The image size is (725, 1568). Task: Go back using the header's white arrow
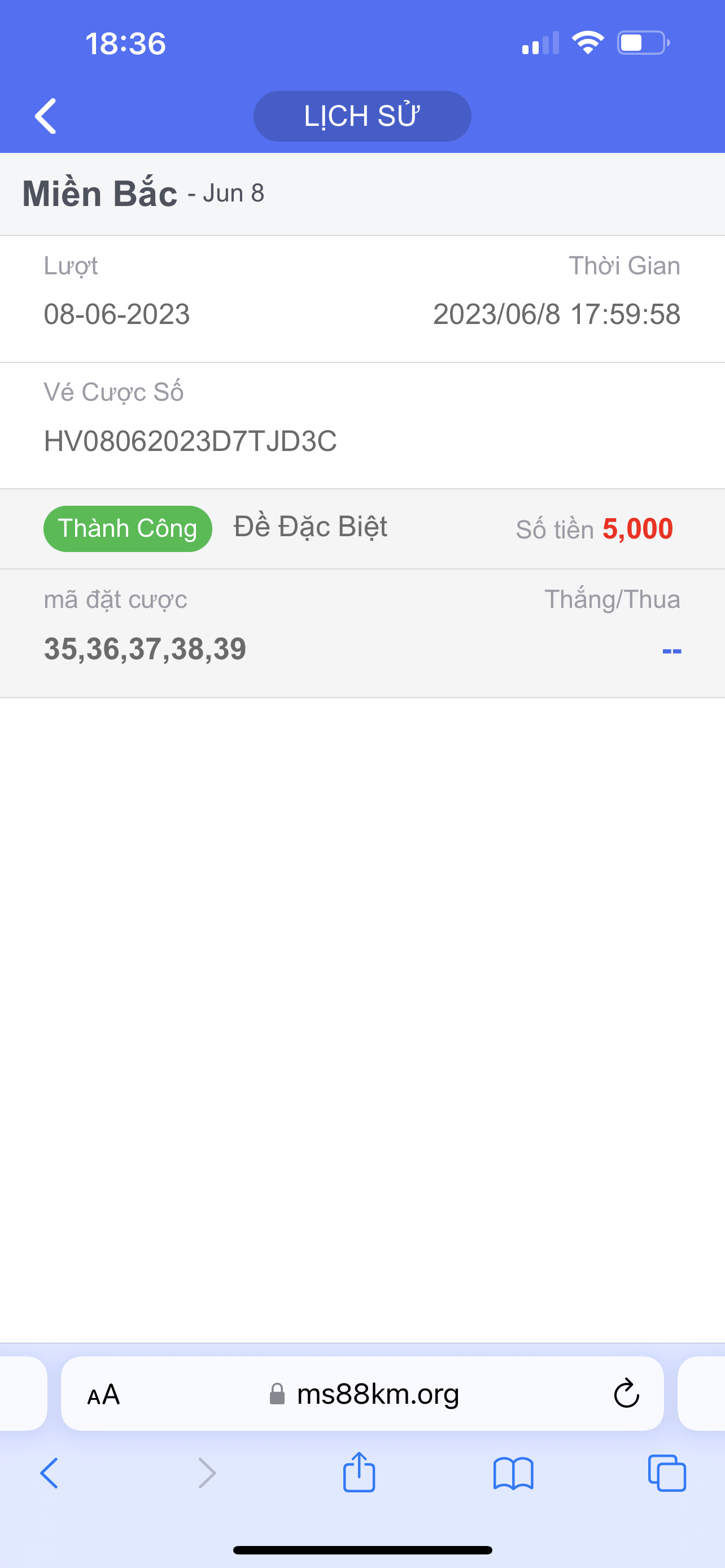46,116
